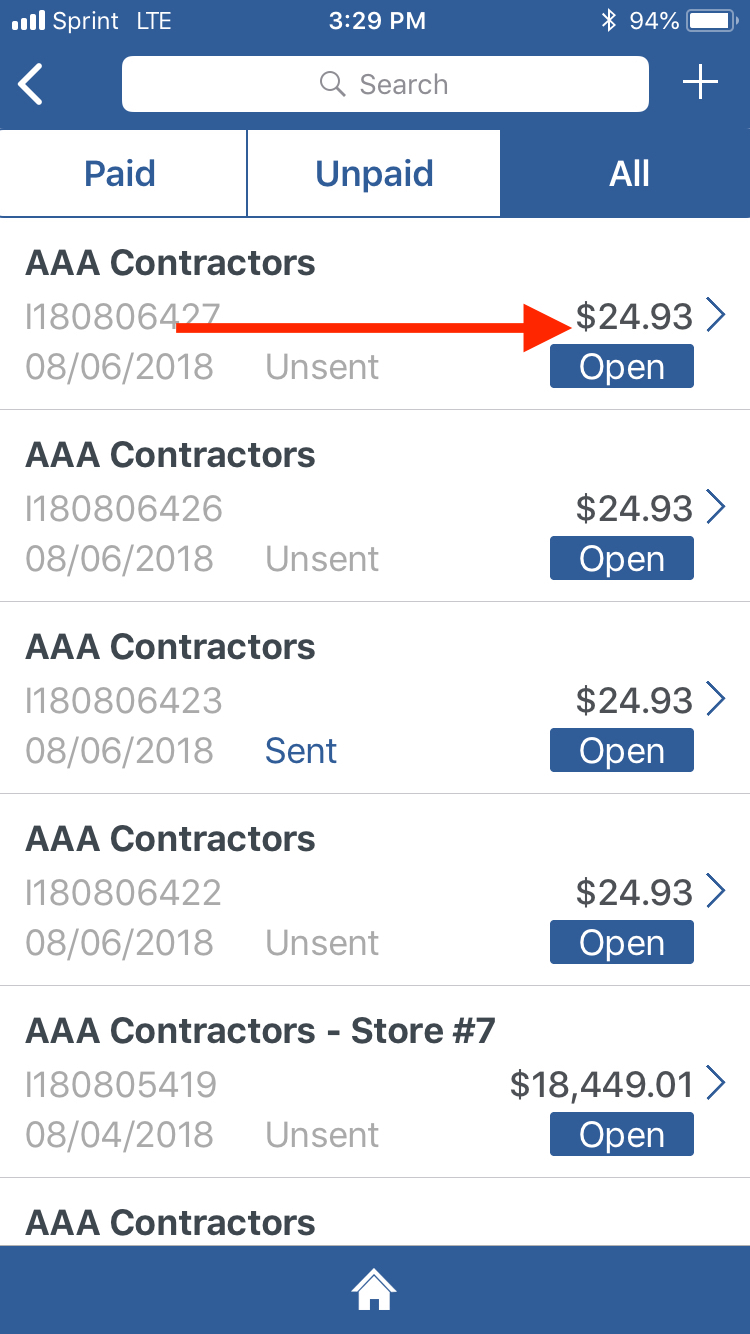Switch to the Paid tab
This screenshot has height=1334, width=750.
coord(120,173)
